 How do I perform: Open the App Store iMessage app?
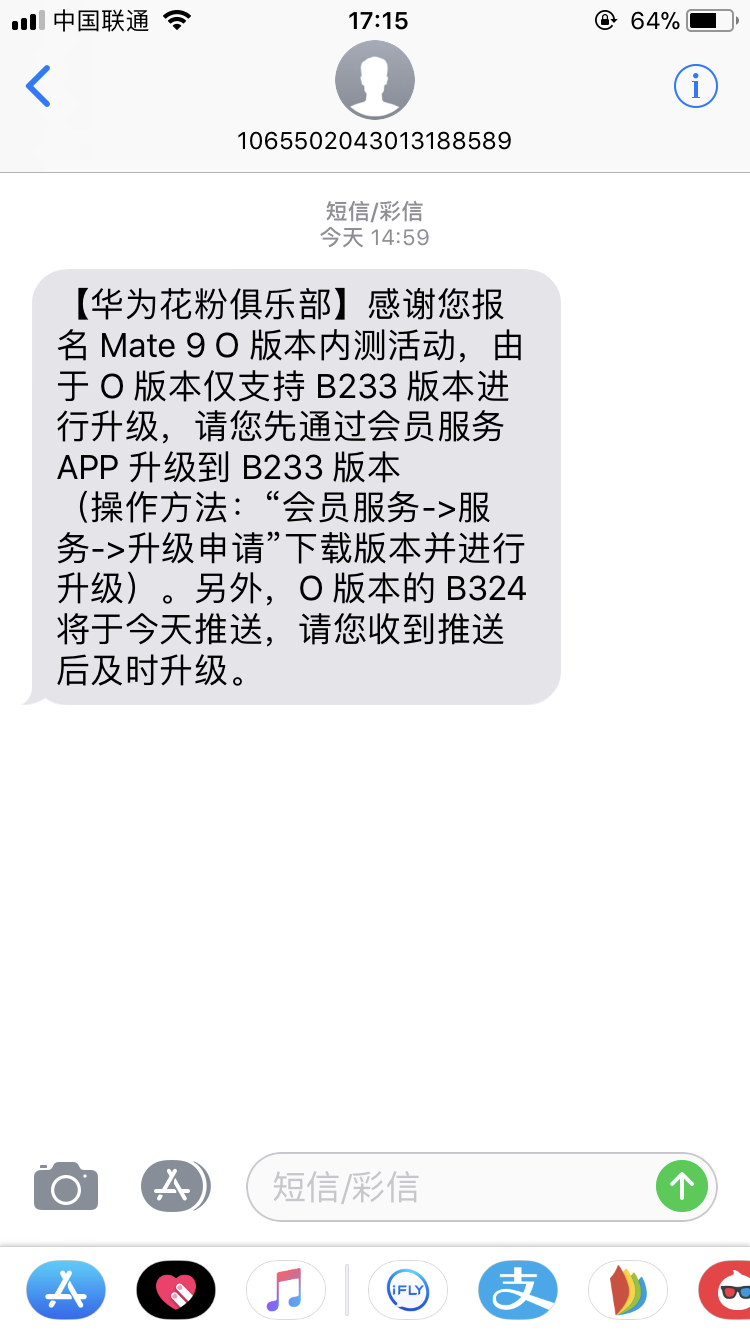(66, 1290)
